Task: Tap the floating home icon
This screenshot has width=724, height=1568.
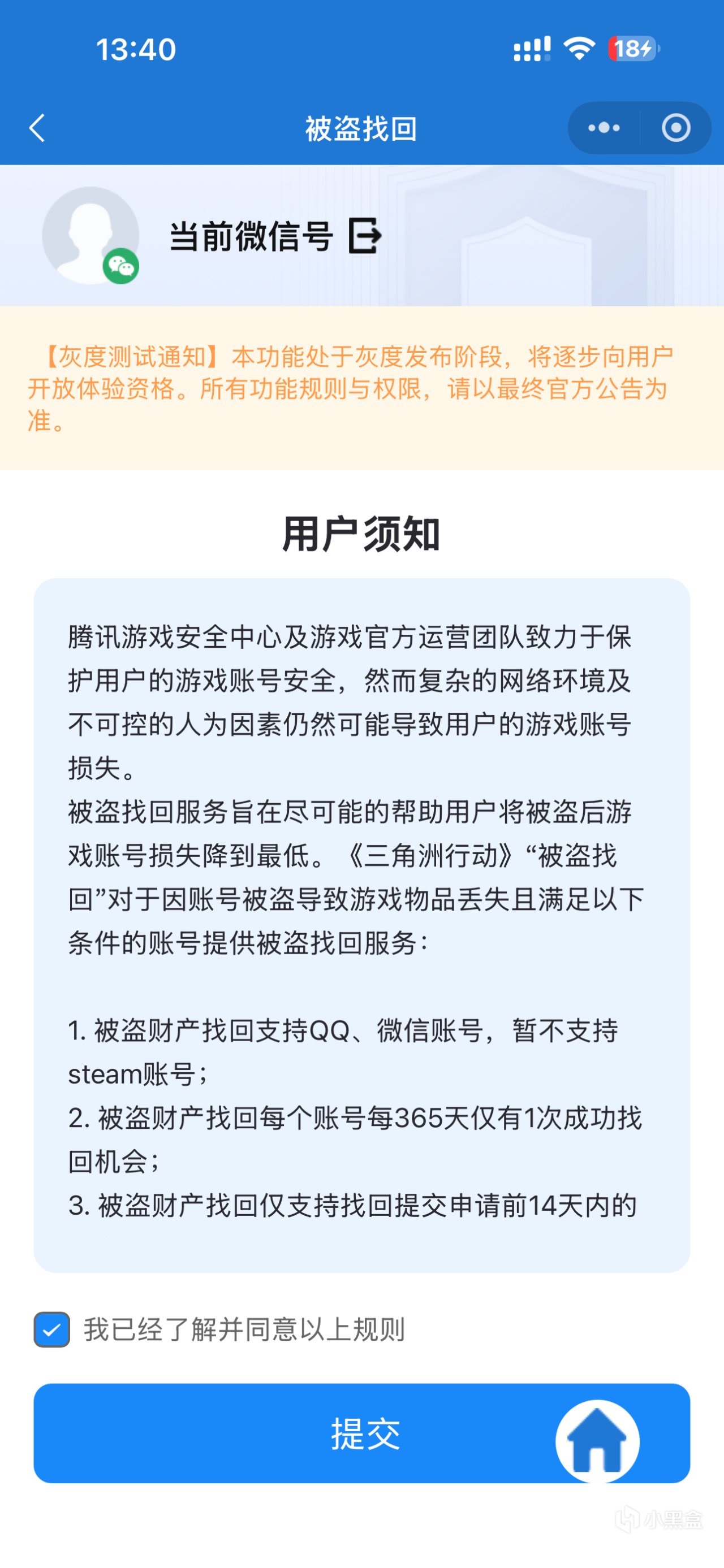Action: [x=597, y=1441]
